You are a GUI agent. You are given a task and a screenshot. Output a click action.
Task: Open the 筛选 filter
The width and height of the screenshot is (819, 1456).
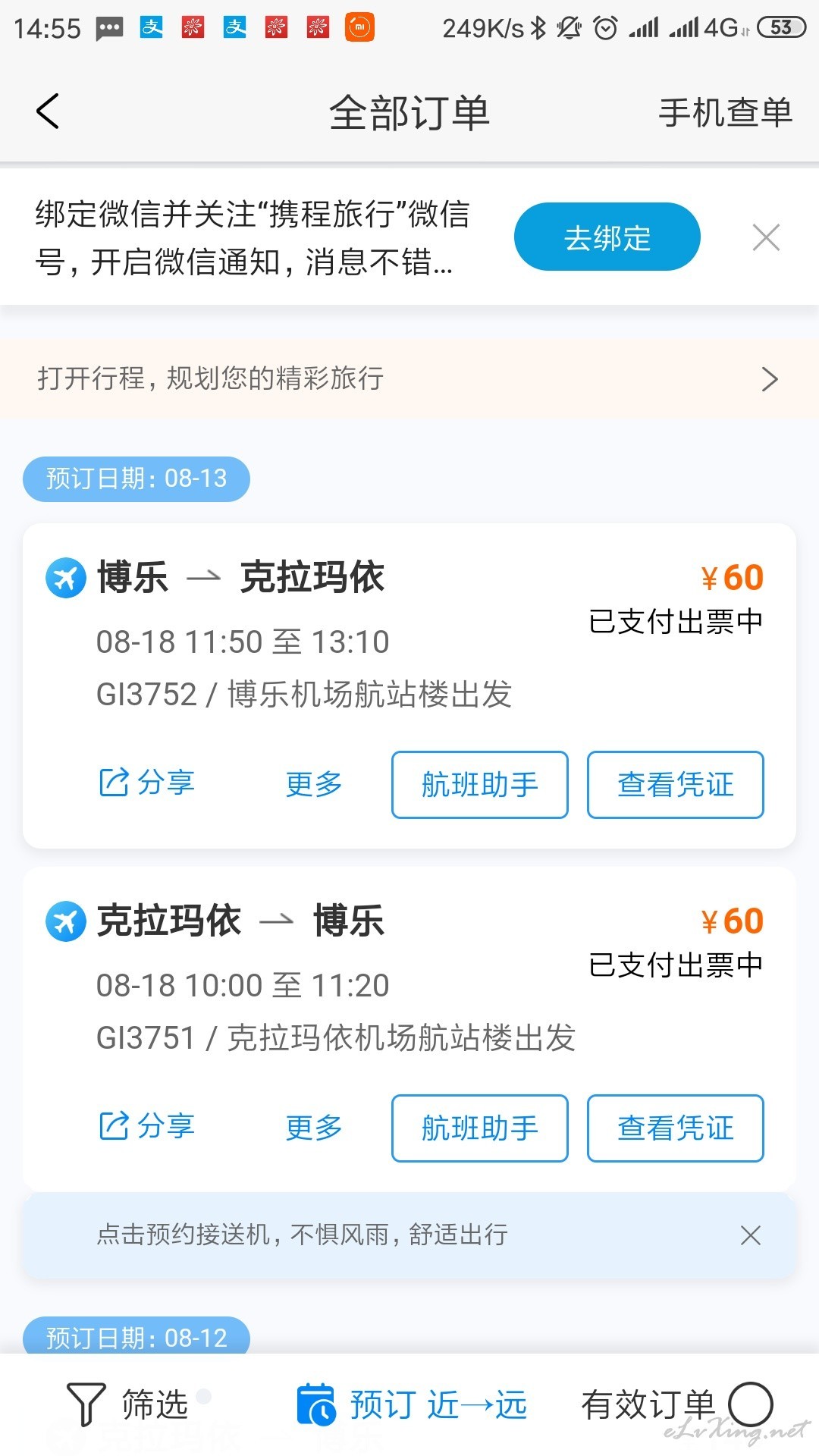(x=127, y=1404)
